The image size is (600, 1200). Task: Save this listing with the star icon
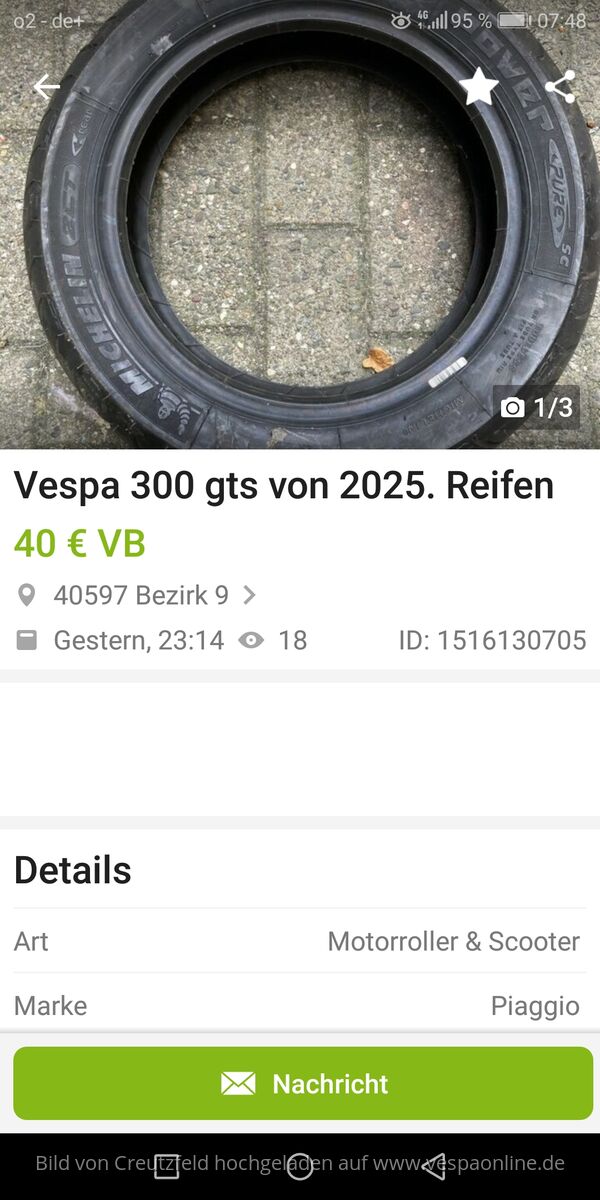pos(479,87)
